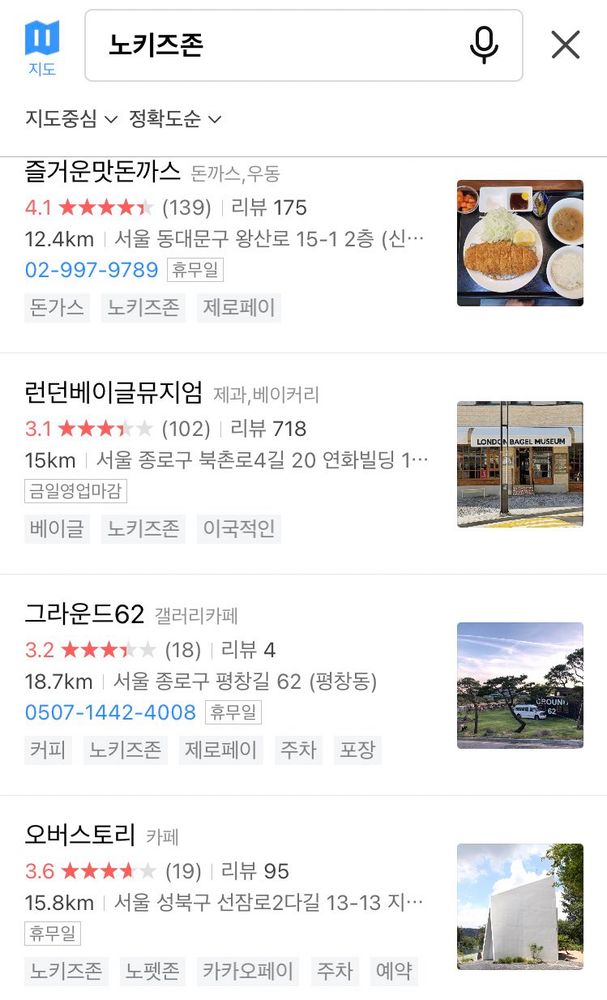
Task: Expand the 지도중심 dropdown
Action: tap(71, 119)
